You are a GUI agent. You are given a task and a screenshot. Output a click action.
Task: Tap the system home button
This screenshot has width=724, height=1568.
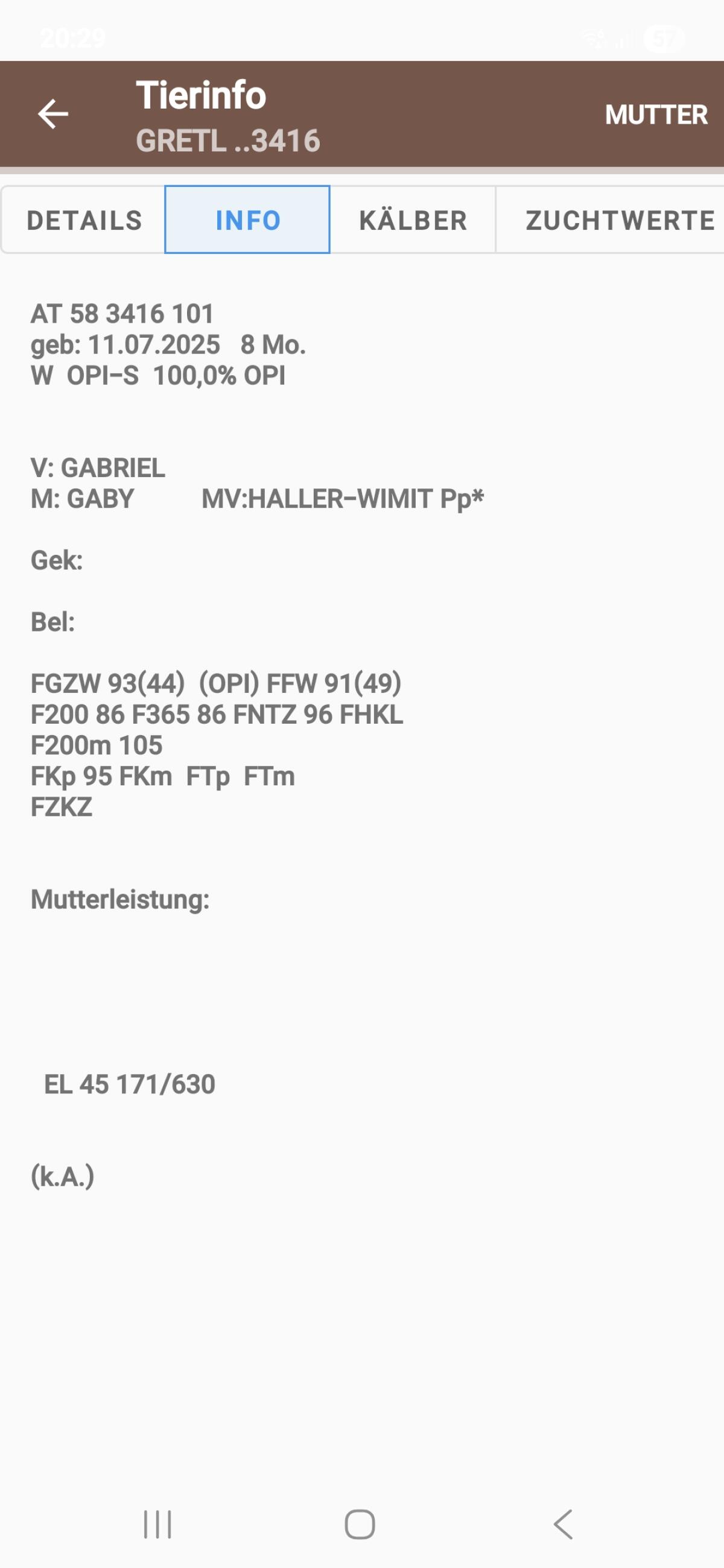[360, 1525]
